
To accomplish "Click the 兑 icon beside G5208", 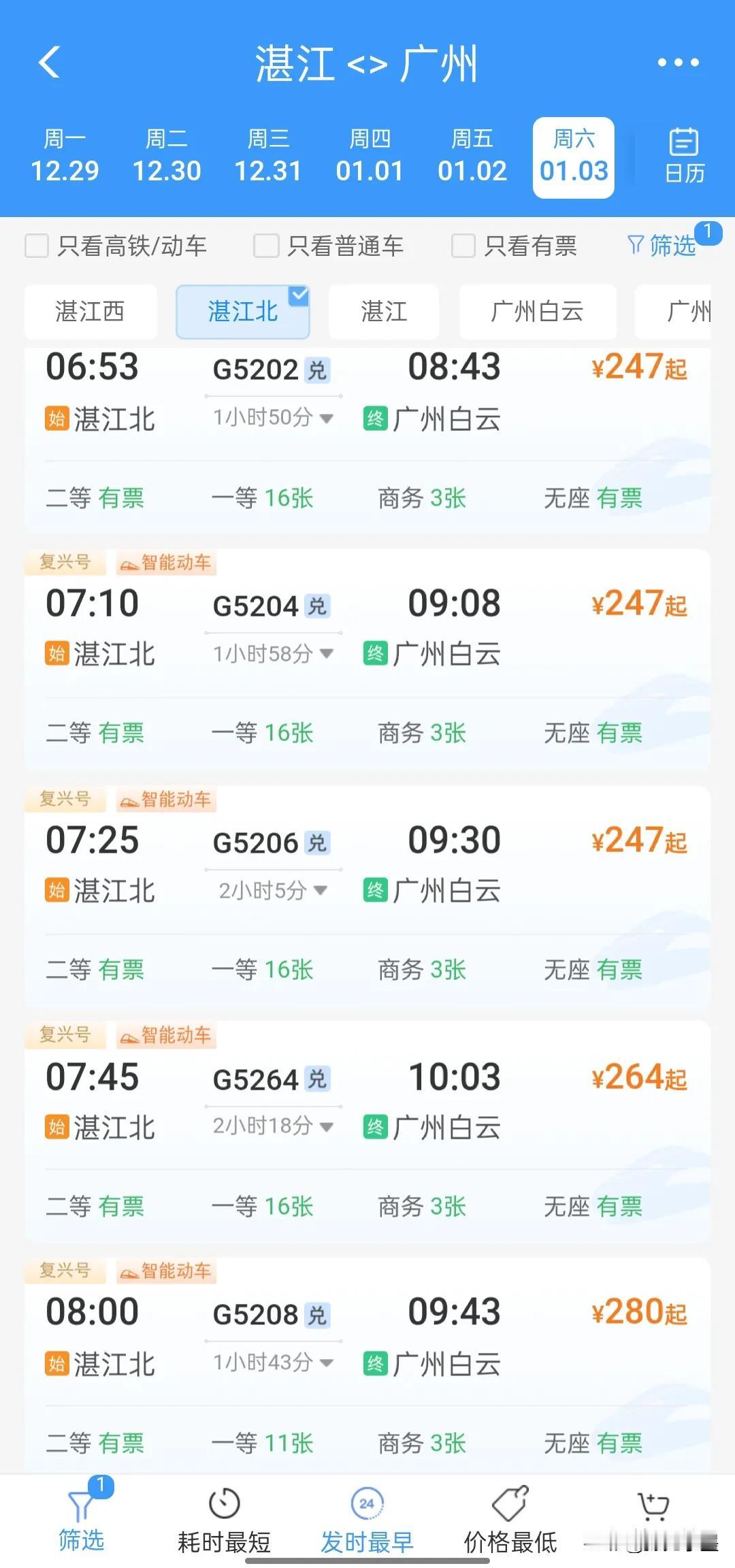I will [x=316, y=1315].
